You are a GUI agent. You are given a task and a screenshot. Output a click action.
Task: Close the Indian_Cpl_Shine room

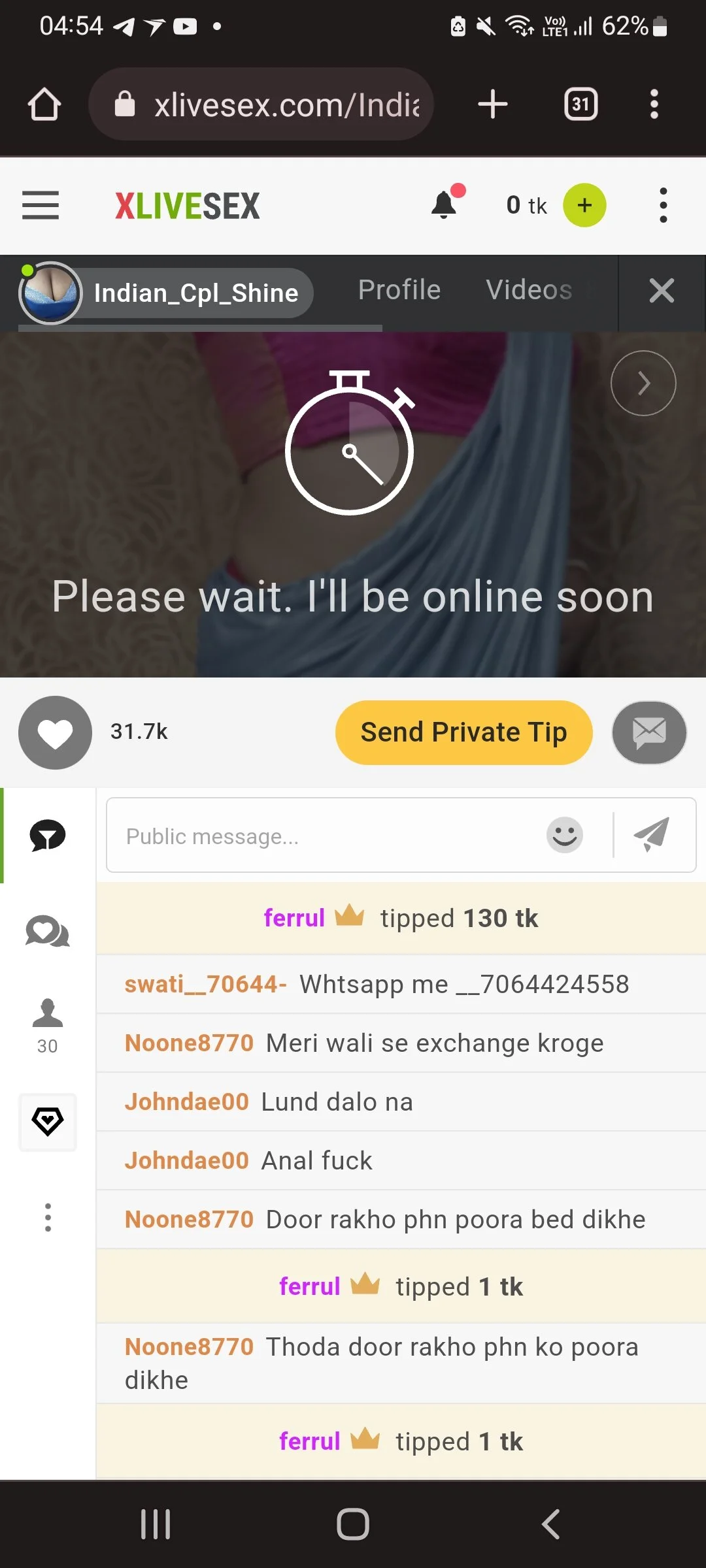(x=662, y=291)
